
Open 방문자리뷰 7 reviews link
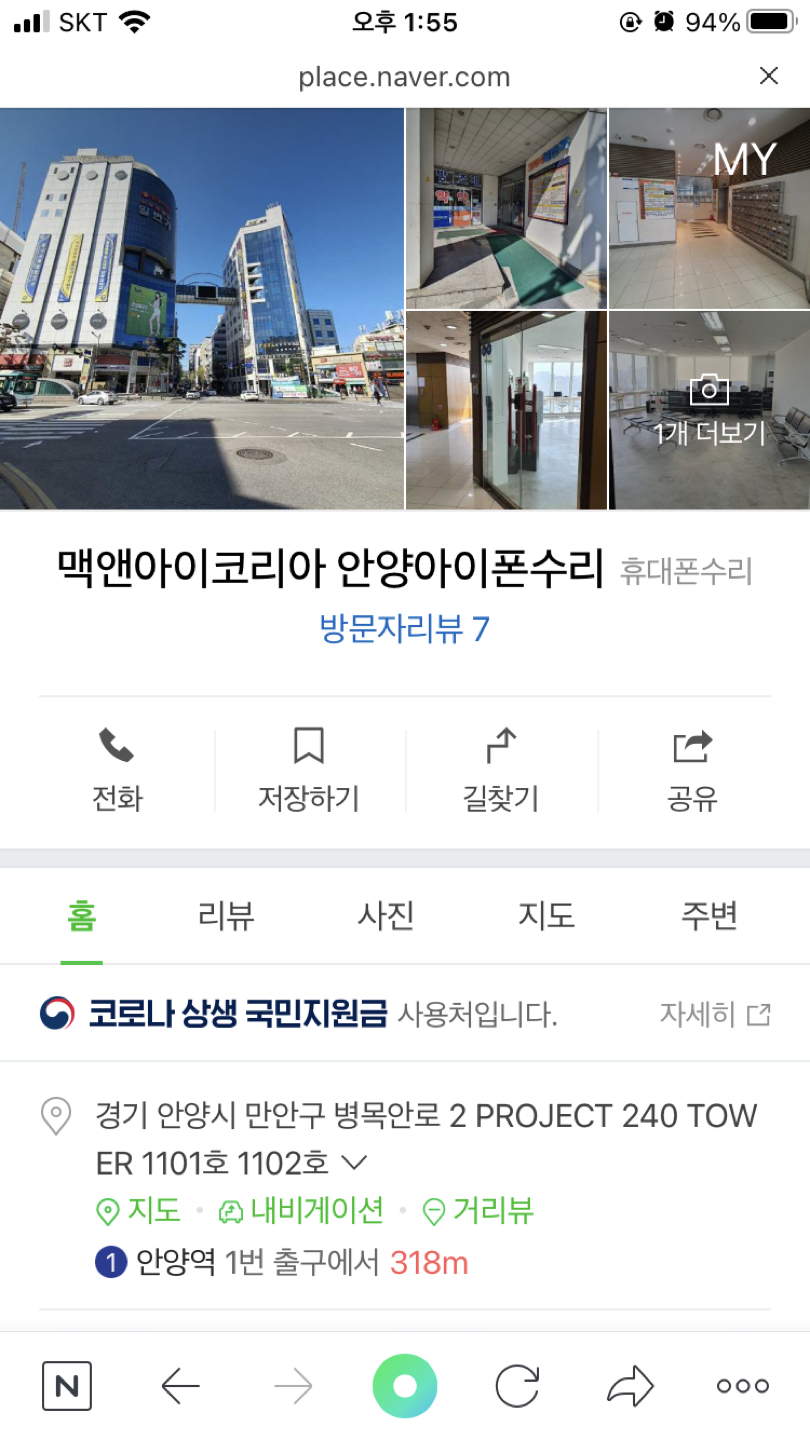coord(404,629)
